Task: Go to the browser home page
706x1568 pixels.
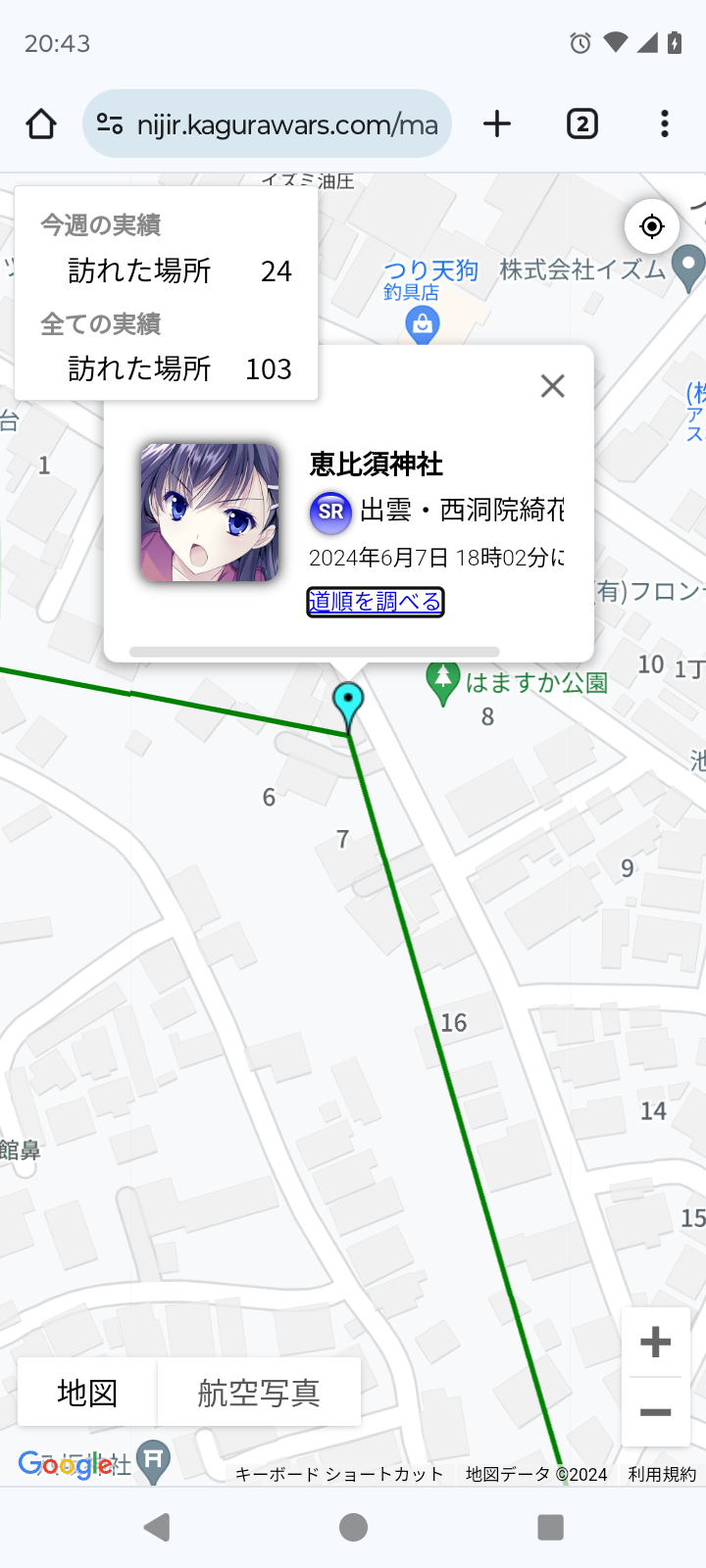Action: pos(41,124)
